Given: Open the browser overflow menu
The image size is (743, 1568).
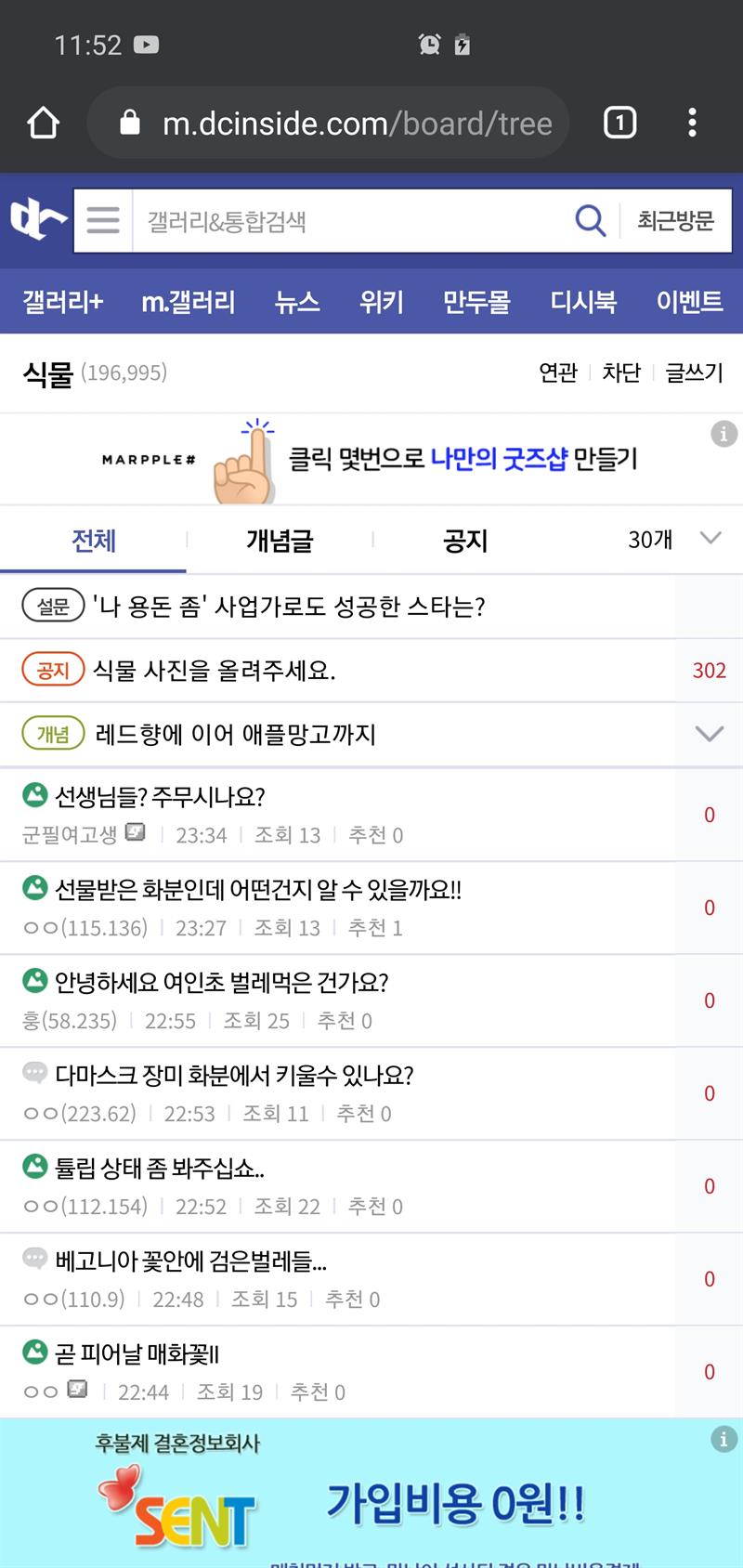Looking at the screenshot, I should (x=692, y=123).
